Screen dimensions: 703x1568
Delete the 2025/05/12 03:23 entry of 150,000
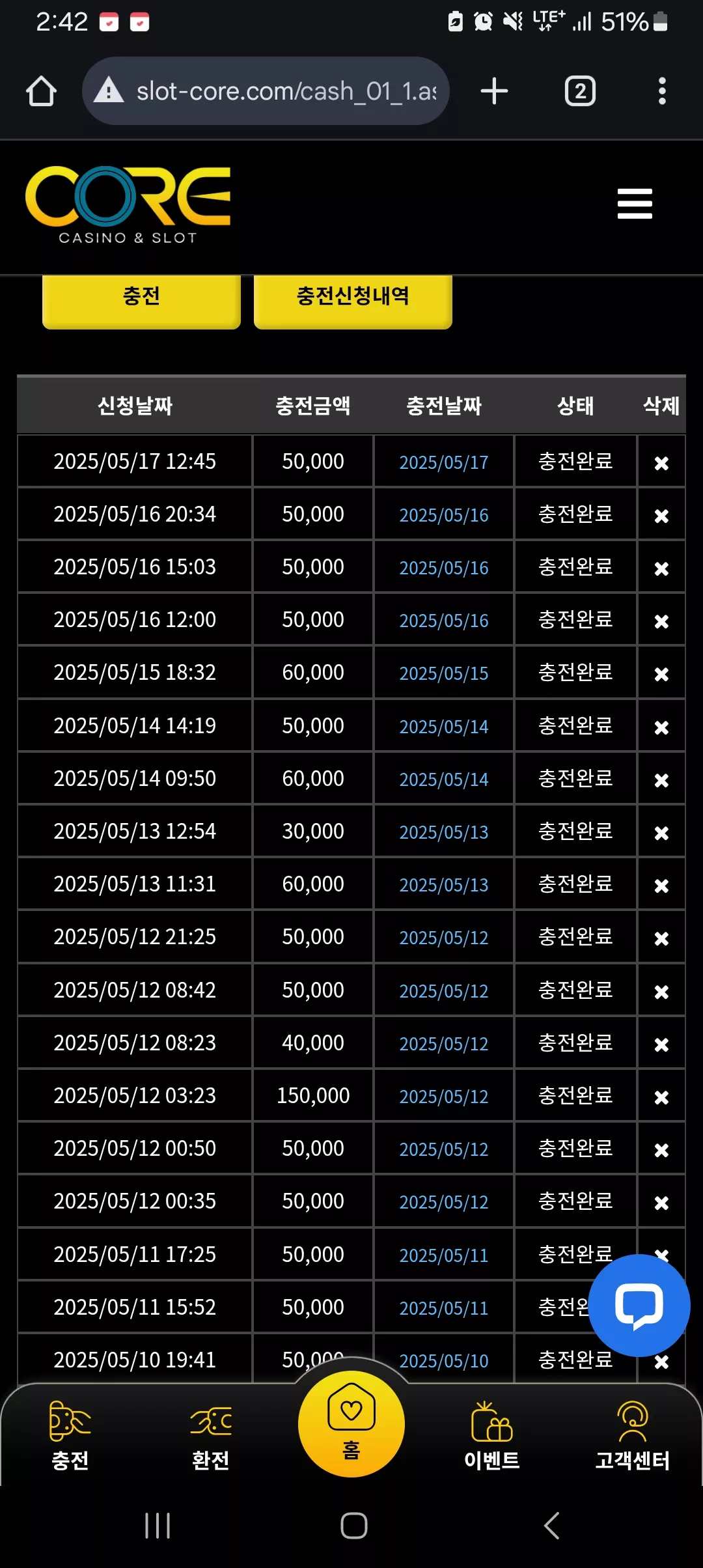[x=661, y=1097]
